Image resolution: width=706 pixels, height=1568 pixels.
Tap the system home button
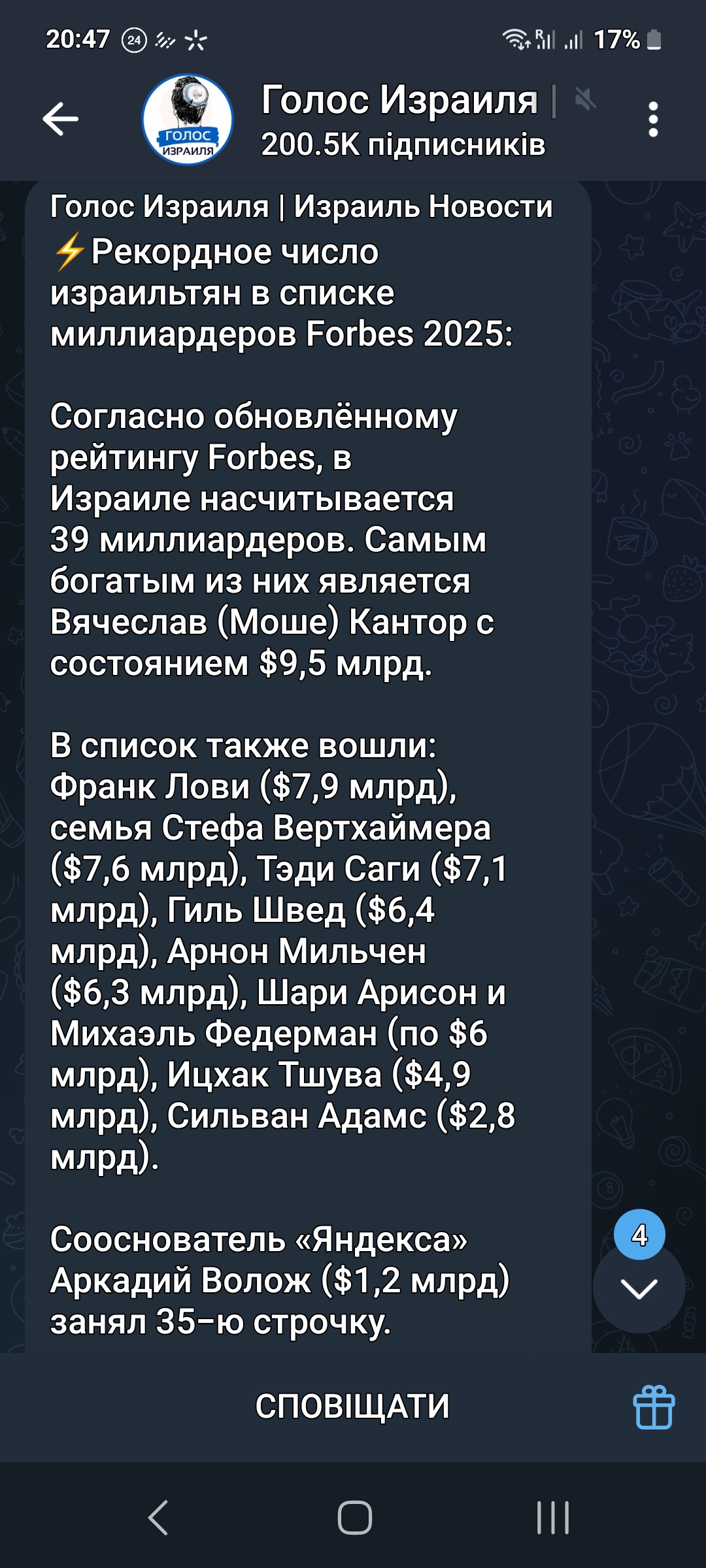click(x=354, y=1517)
